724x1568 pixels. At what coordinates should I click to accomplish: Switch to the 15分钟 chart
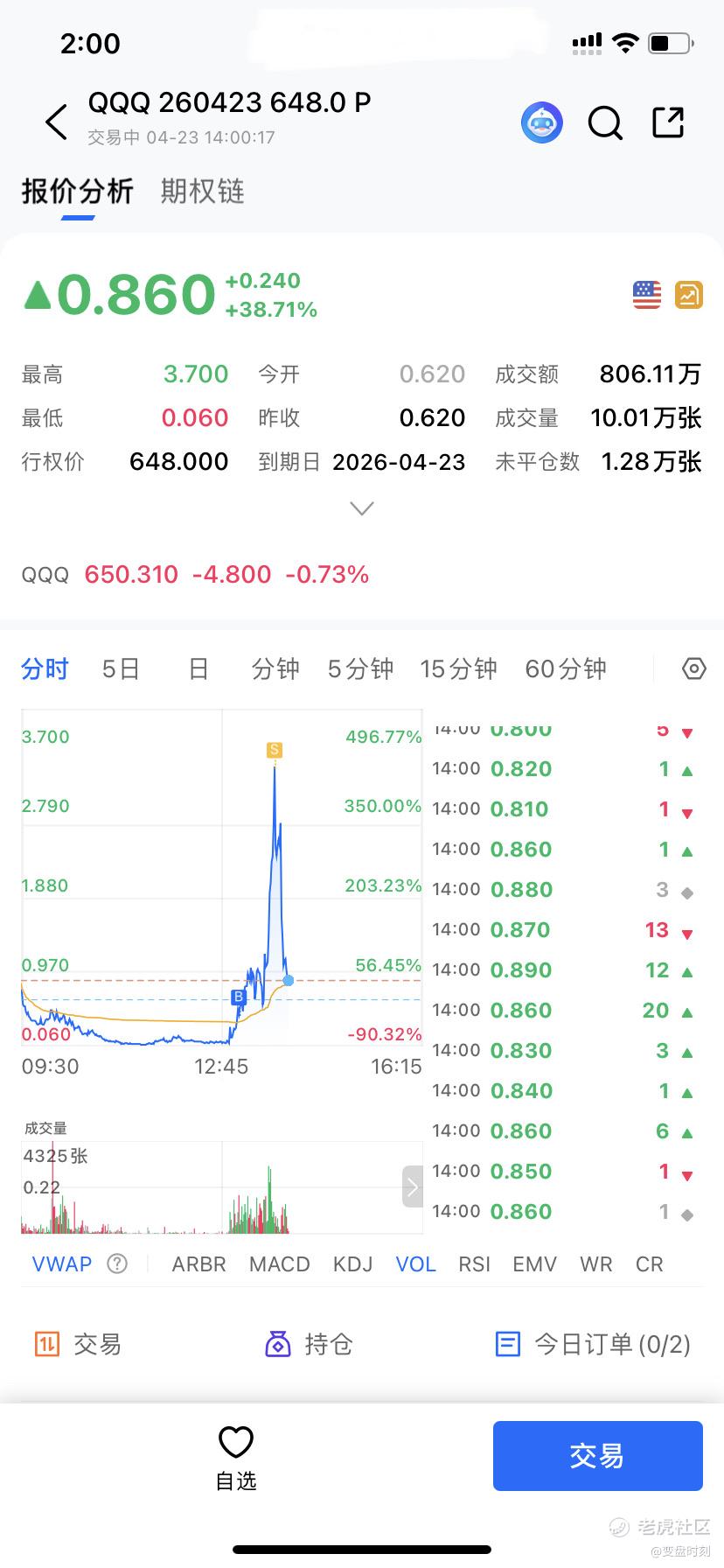(x=458, y=669)
